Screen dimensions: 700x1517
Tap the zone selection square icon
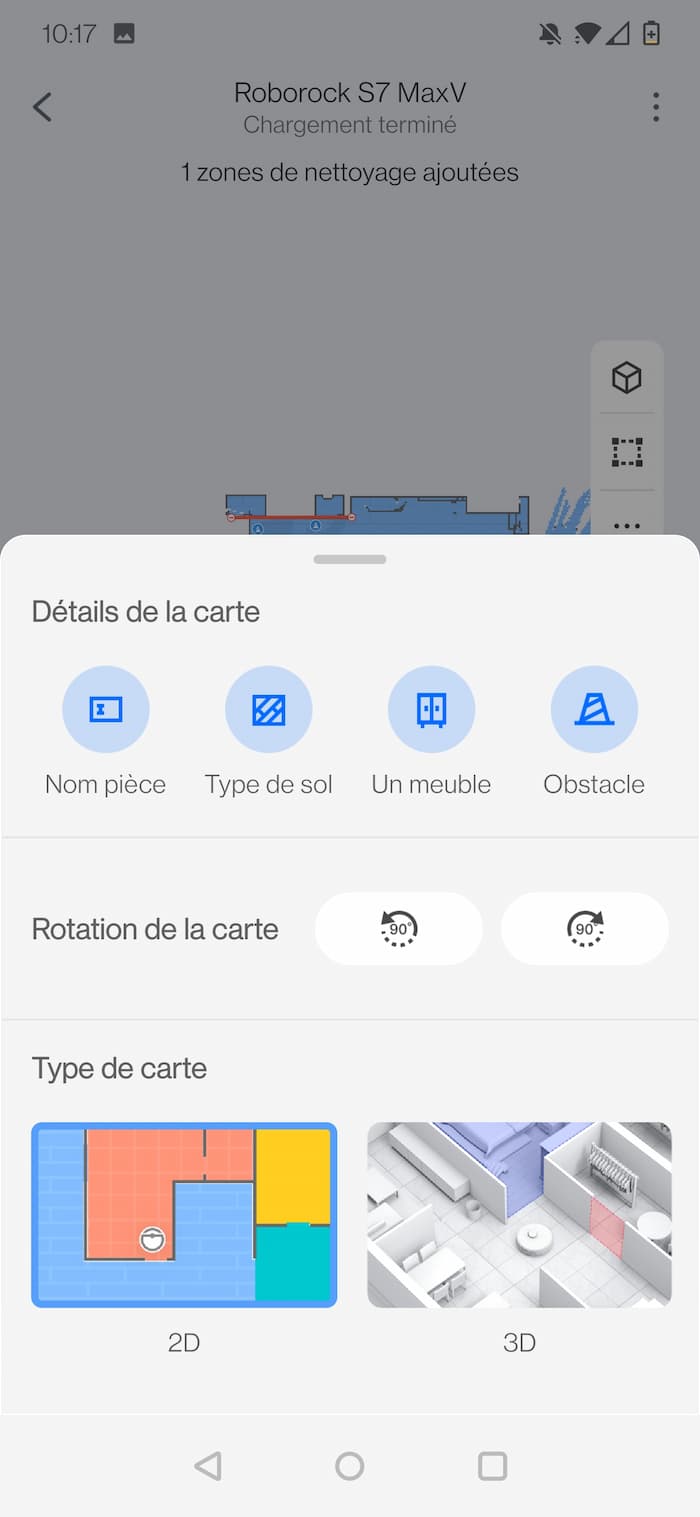[627, 453]
